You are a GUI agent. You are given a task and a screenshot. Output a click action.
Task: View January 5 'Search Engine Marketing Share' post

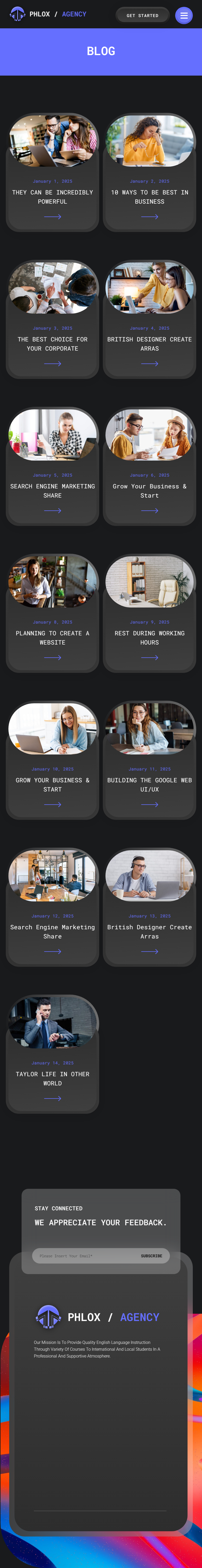(53, 491)
